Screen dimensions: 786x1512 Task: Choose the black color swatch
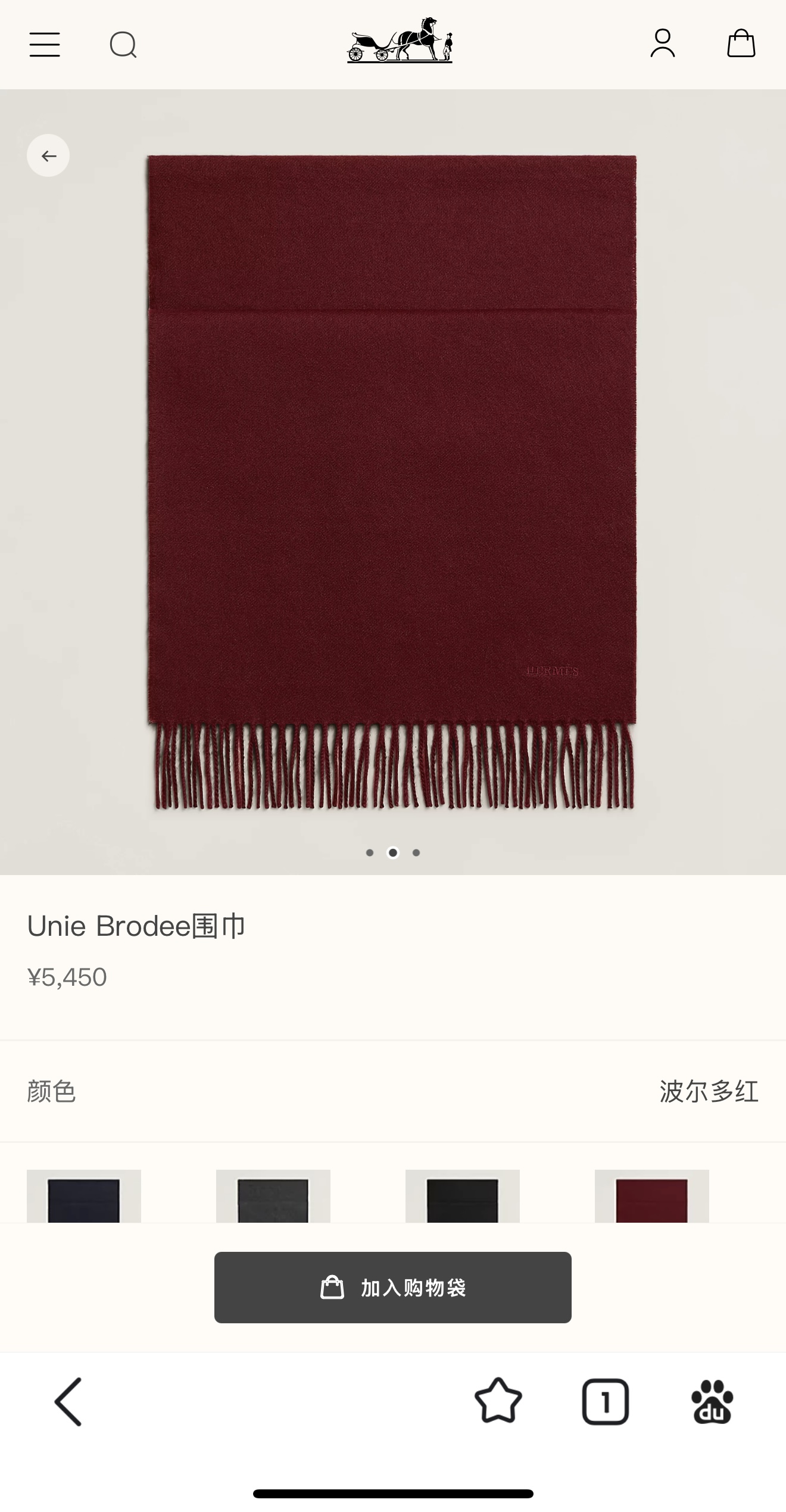[x=463, y=1197]
